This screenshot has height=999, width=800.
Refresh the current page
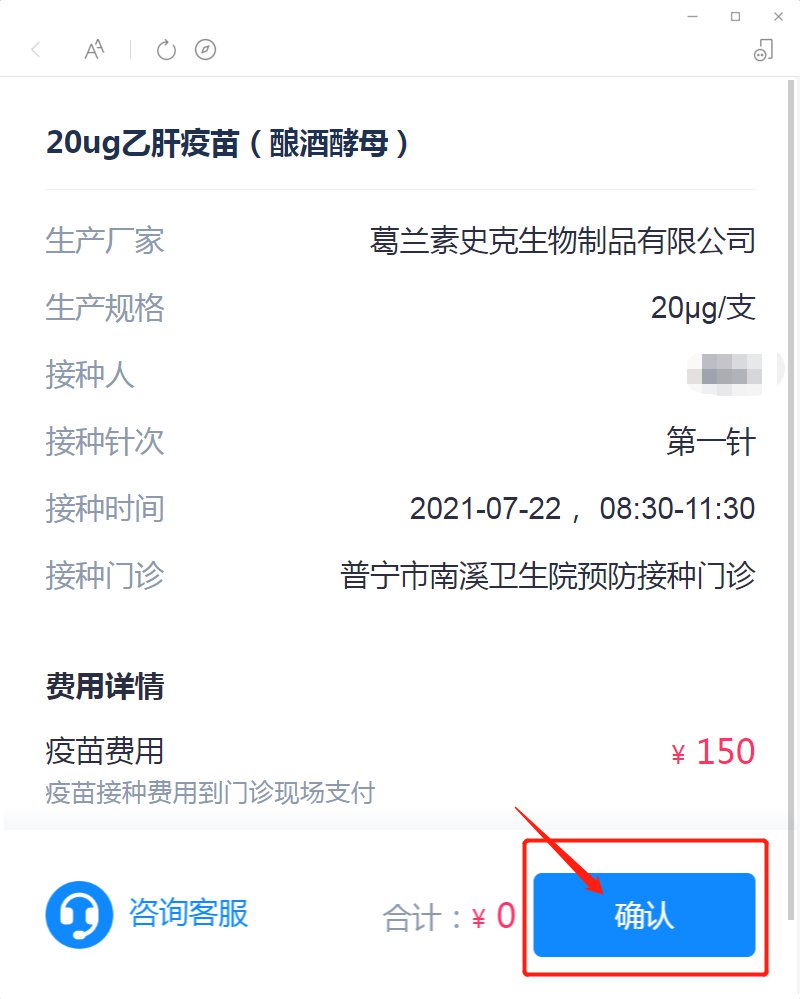click(x=166, y=50)
